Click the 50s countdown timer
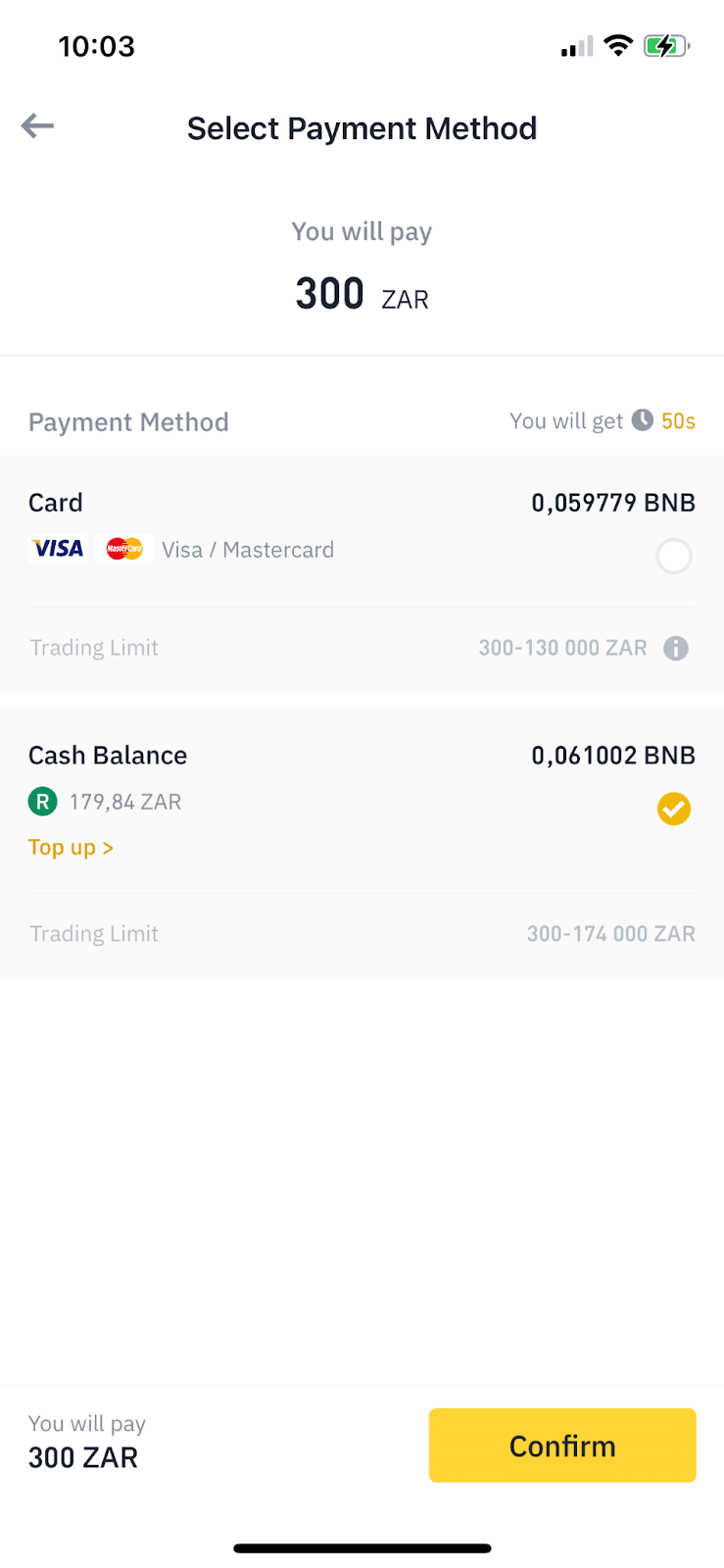 676,420
